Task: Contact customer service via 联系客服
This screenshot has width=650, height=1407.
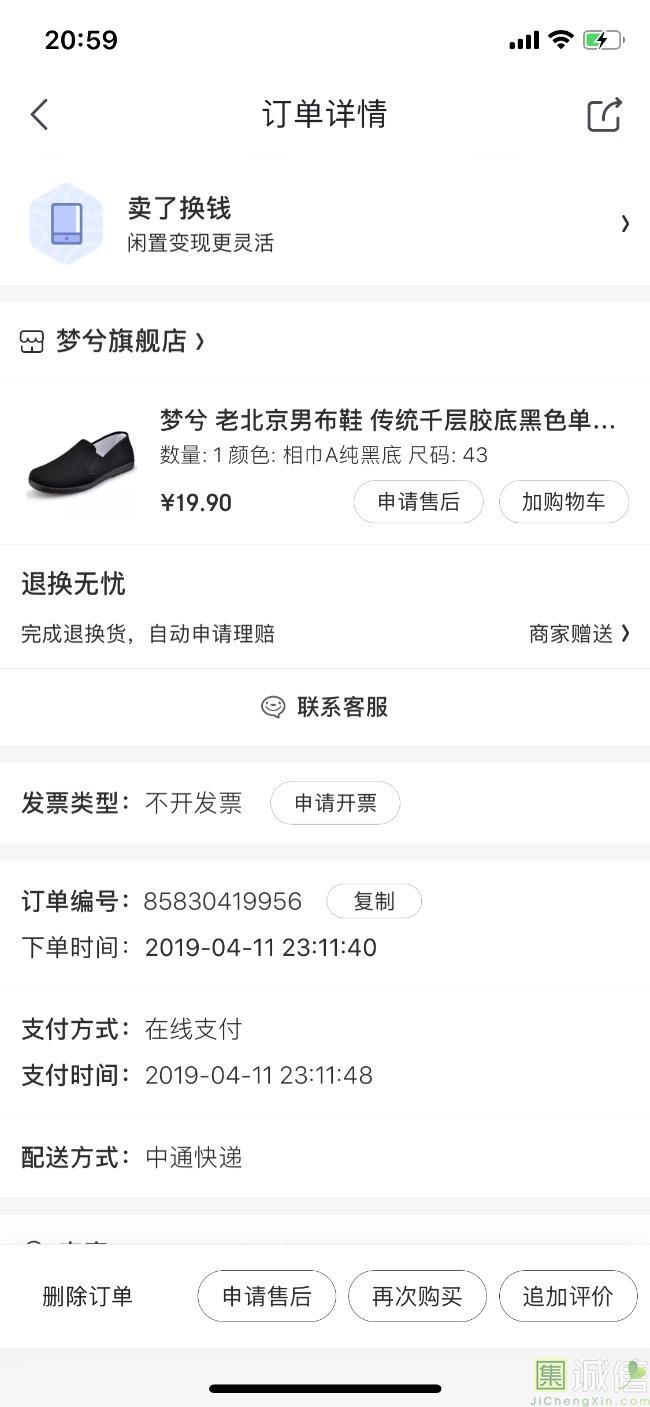Action: point(325,707)
